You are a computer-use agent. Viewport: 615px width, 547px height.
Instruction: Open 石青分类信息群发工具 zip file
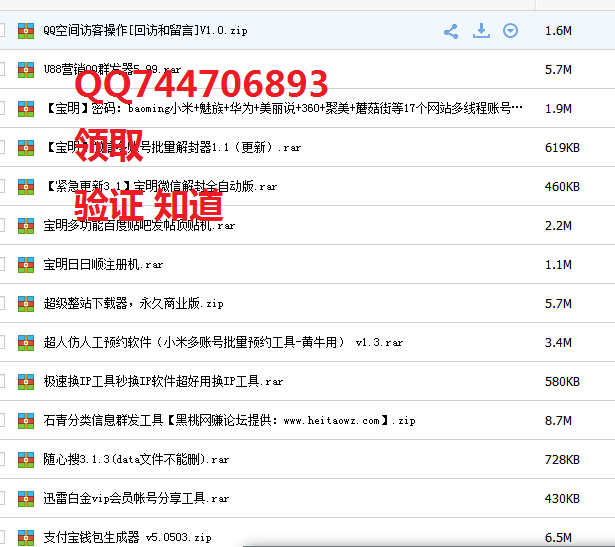[229, 420]
